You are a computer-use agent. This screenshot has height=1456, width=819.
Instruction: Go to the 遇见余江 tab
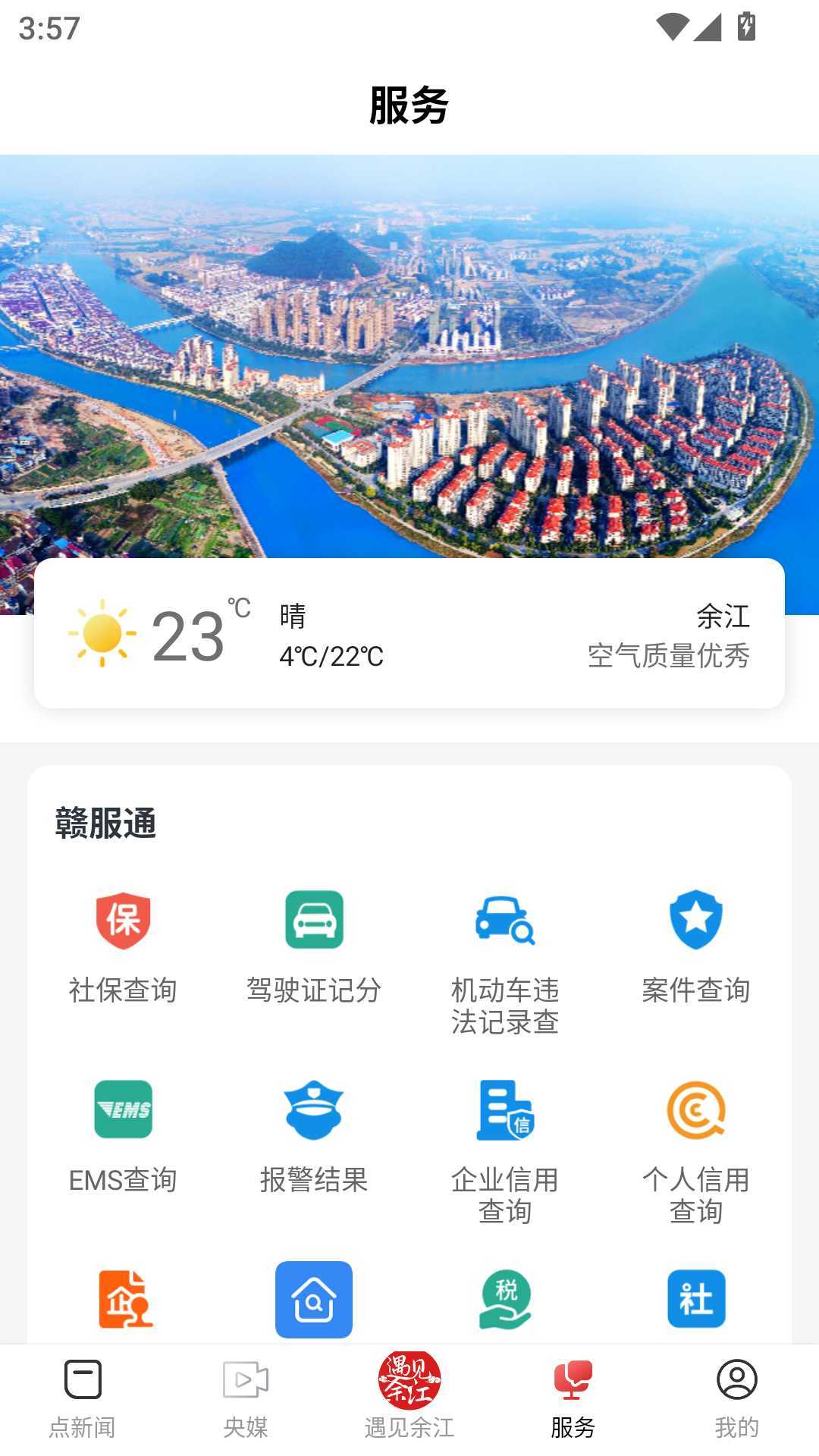tap(409, 1403)
